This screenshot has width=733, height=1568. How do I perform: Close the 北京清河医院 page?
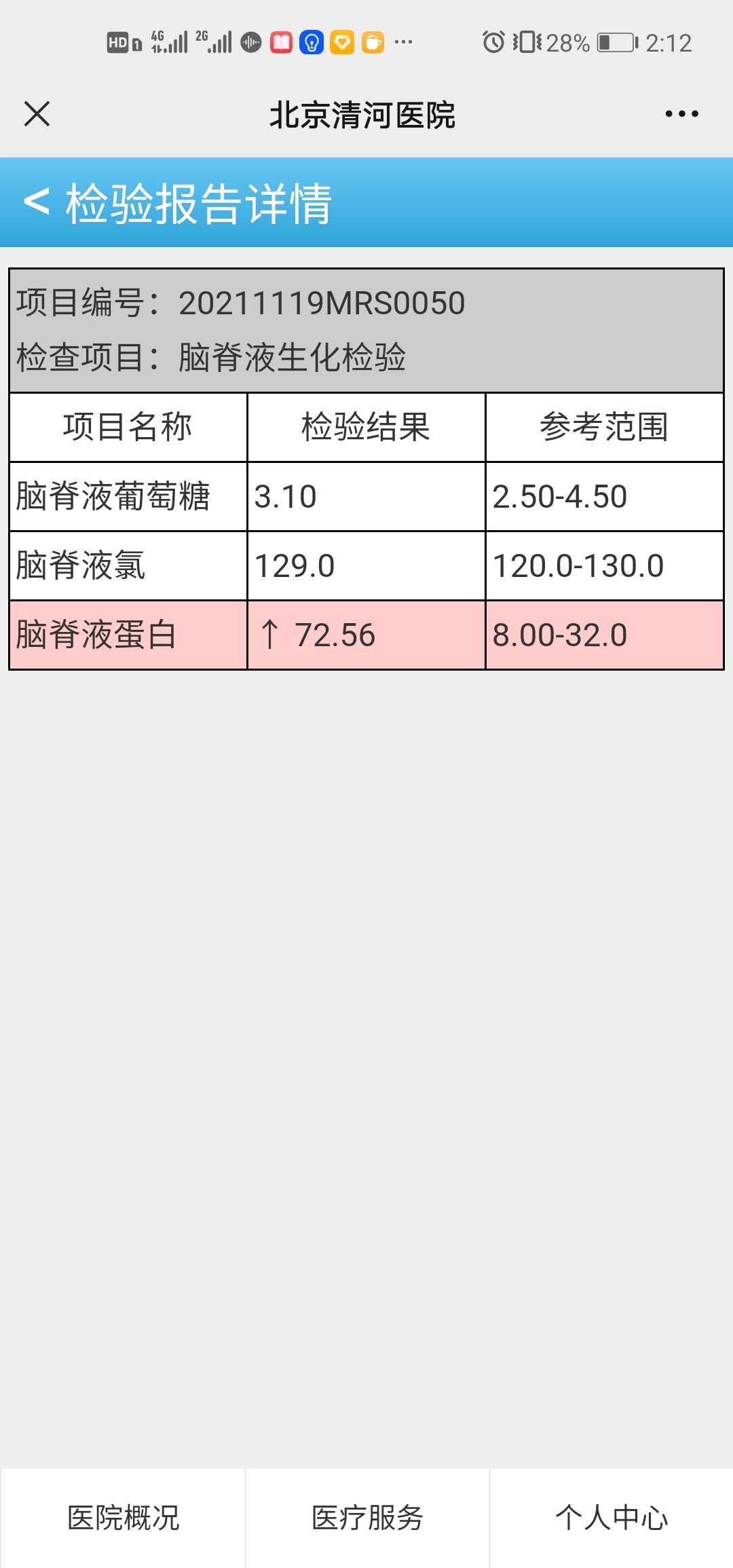pyautogui.click(x=37, y=113)
